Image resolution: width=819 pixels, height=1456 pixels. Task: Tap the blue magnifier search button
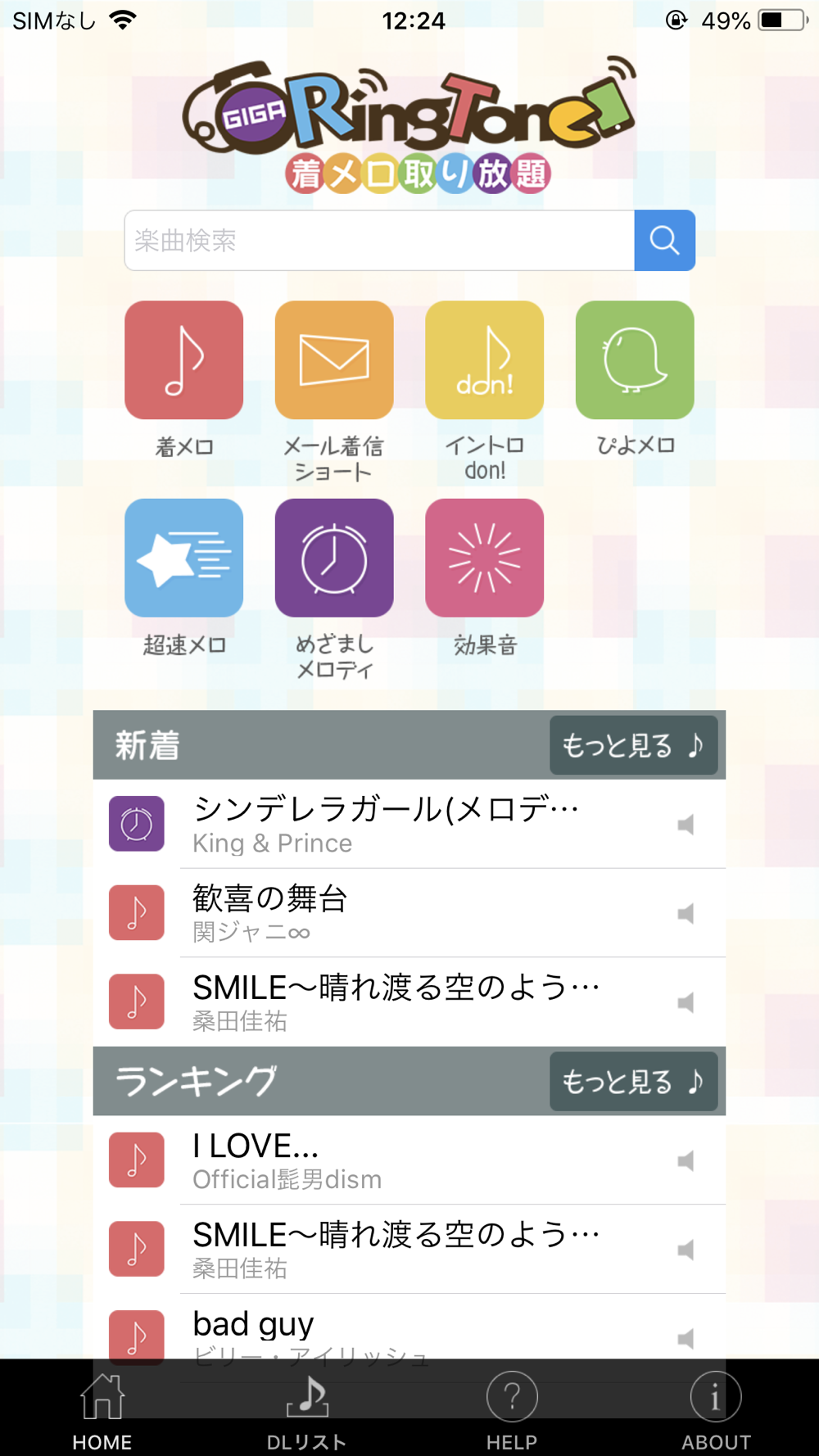(x=664, y=240)
